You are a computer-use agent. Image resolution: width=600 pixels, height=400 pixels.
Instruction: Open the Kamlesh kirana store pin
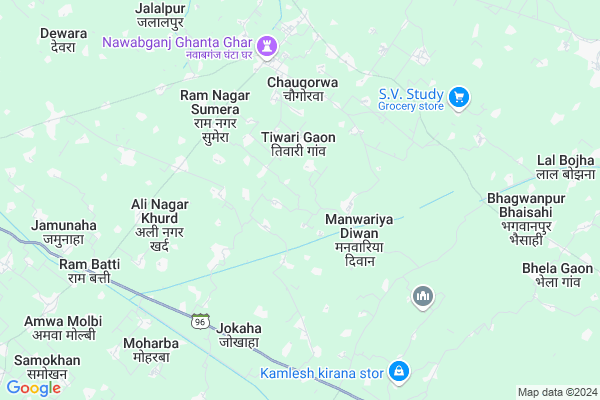click(399, 371)
